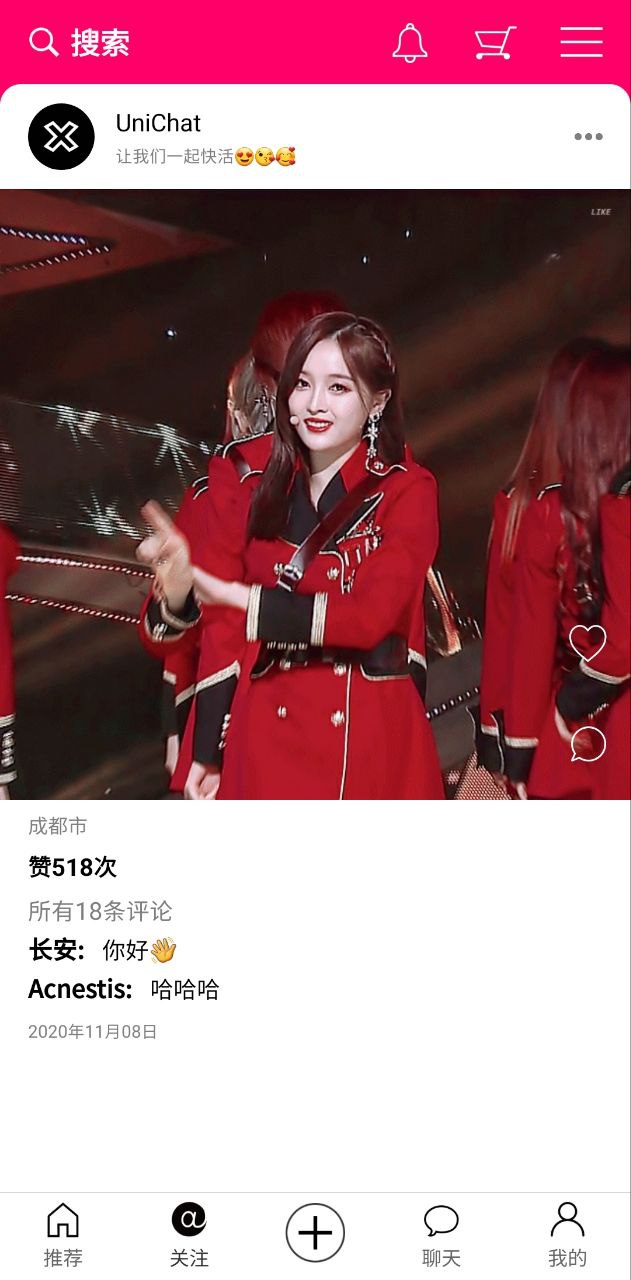
Task: Open the 搜索 search field
Action: 80,43
